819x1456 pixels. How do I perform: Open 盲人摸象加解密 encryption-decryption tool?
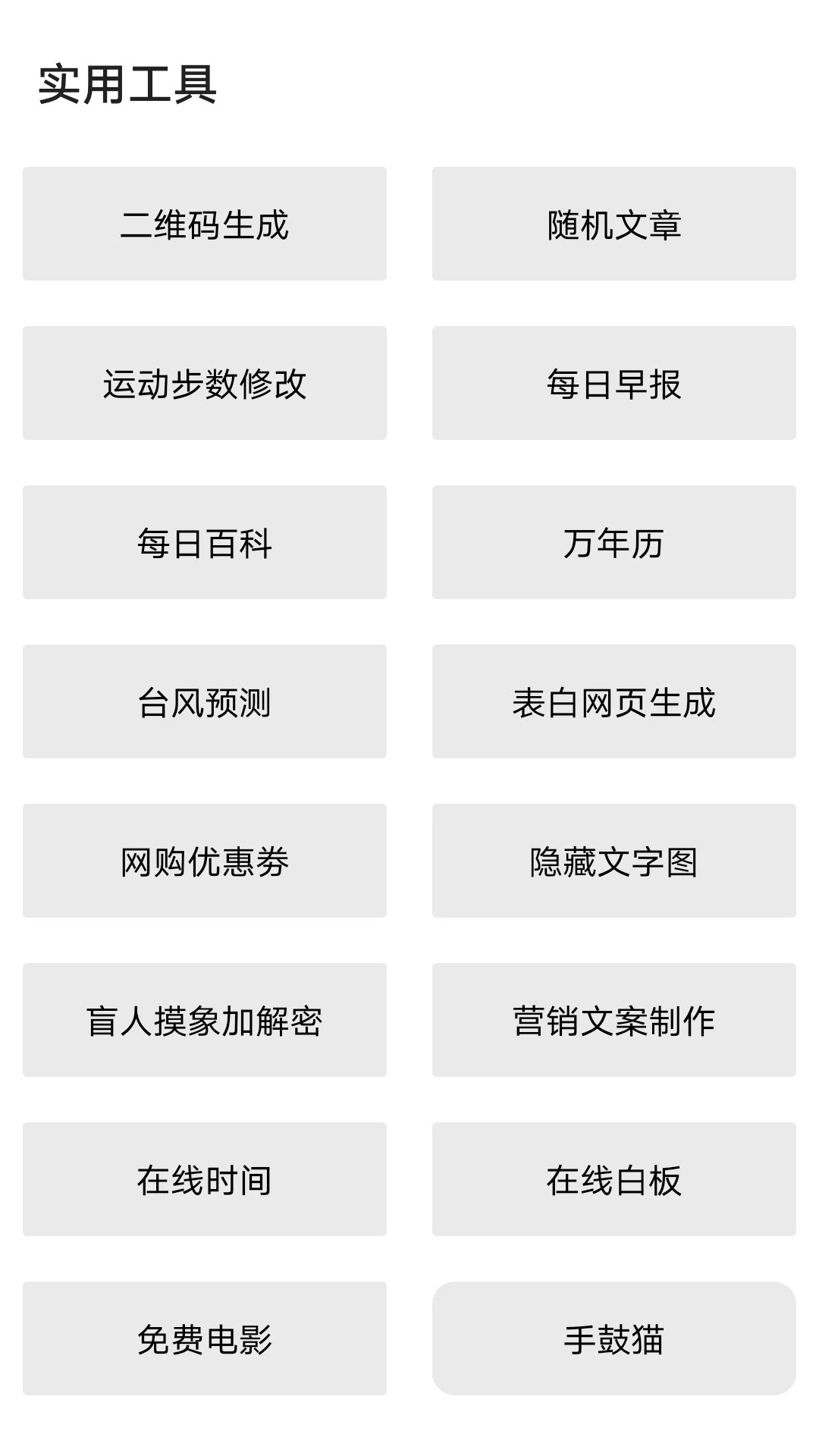coord(205,1020)
